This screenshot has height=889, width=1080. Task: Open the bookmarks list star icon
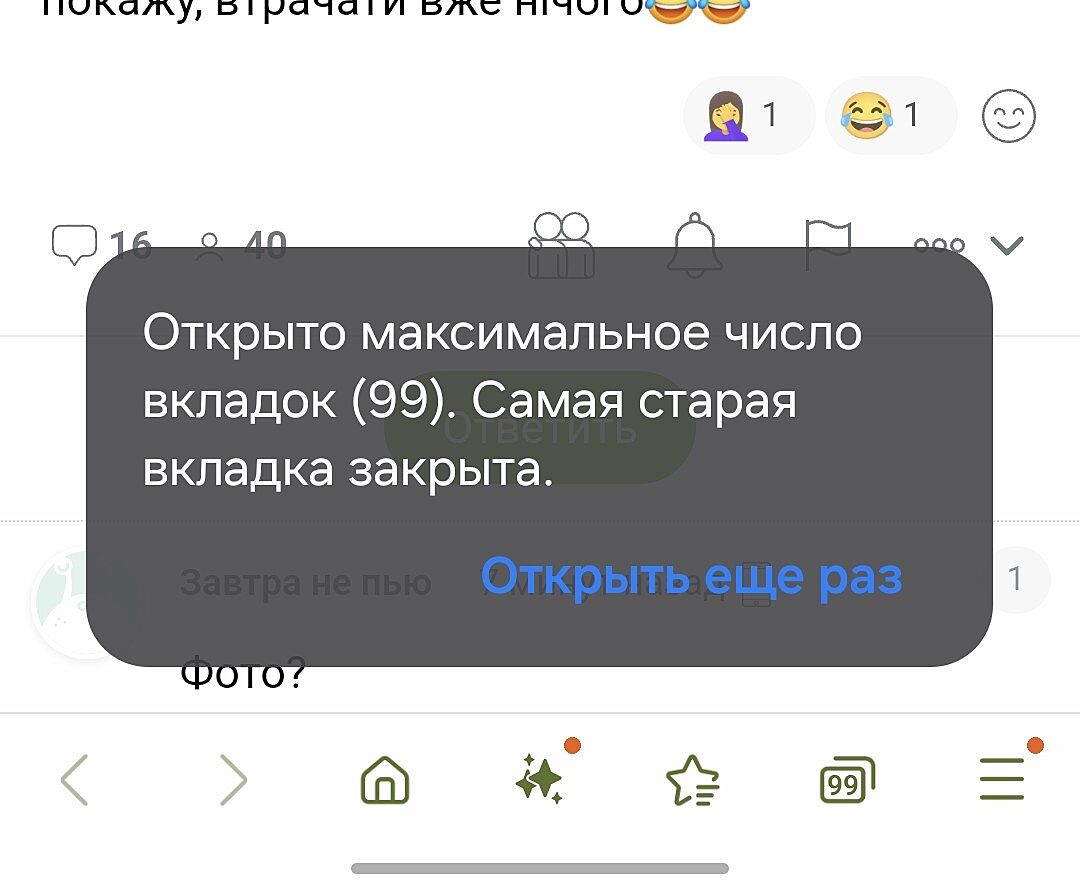(x=692, y=780)
